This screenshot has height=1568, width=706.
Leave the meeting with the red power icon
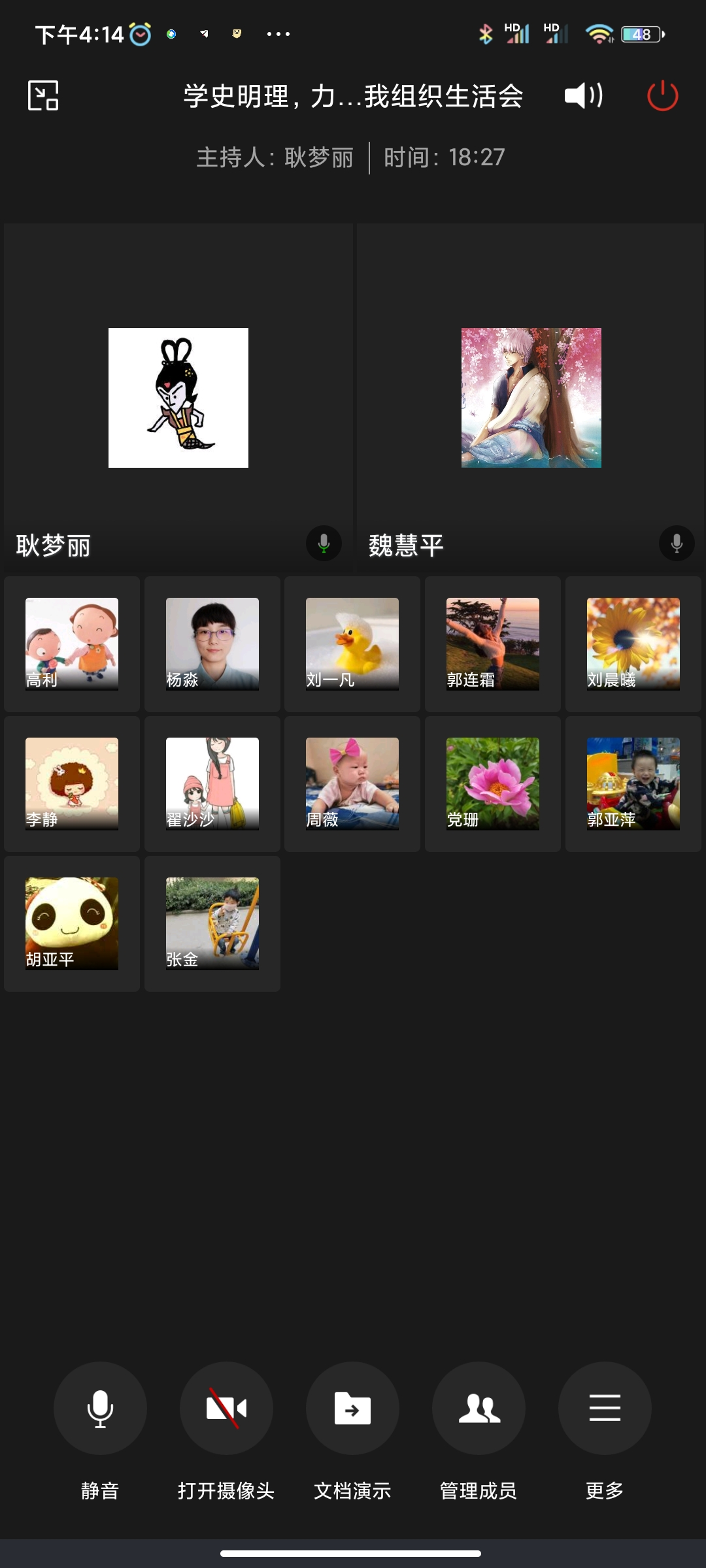tap(662, 96)
